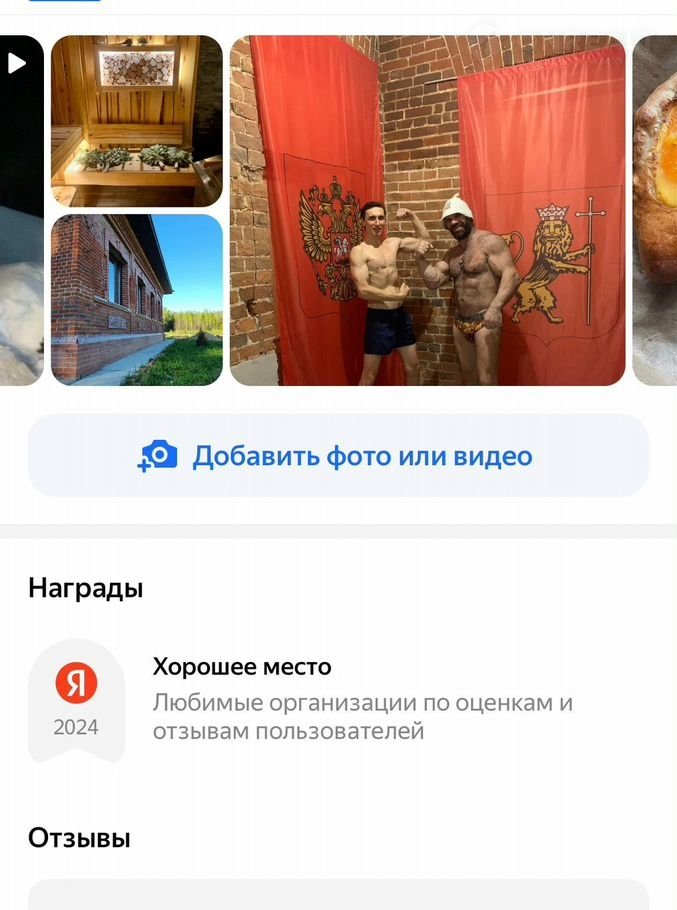The image size is (677, 910).
Task: Tap 'Добавить фото или видео' button
Action: (x=338, y=456)
